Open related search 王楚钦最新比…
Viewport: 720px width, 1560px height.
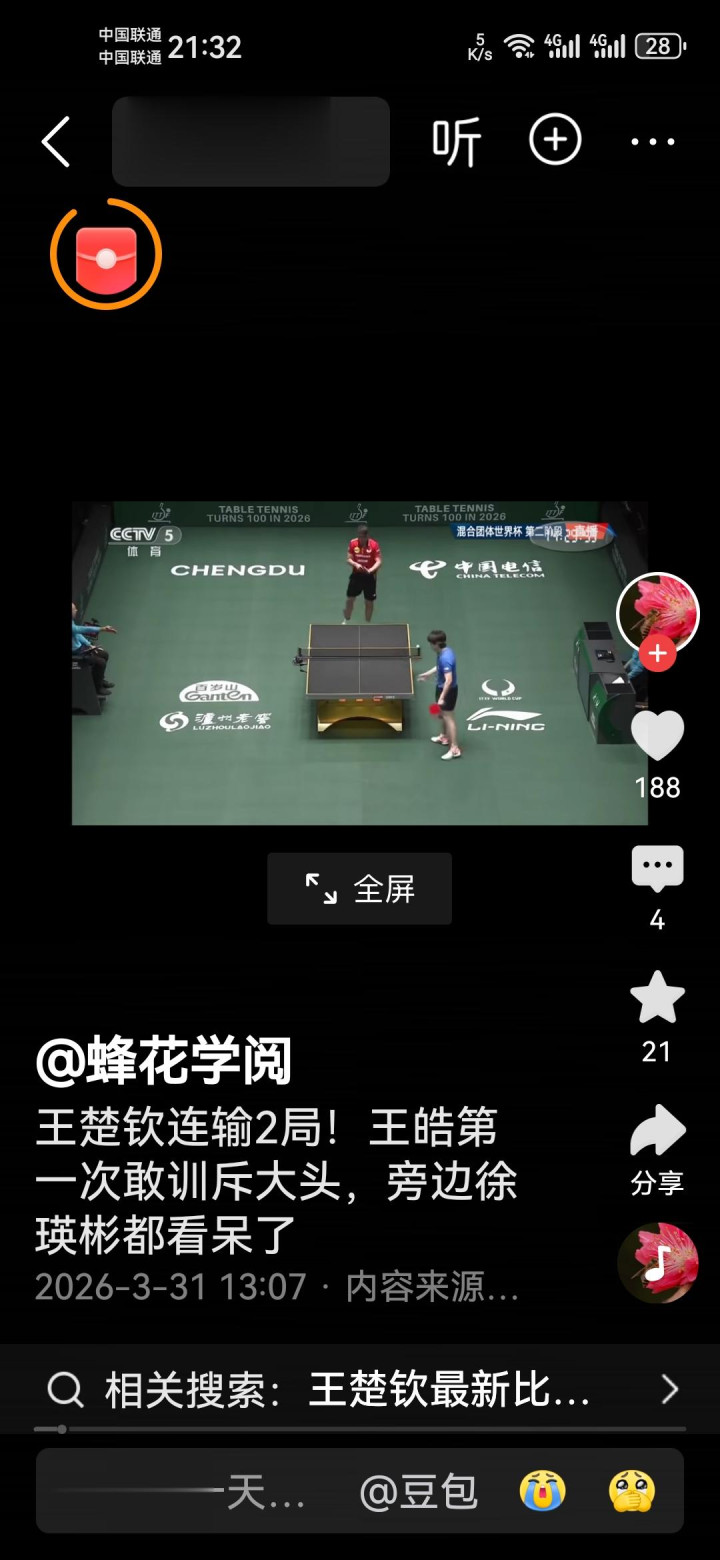tap(360, 1389)
